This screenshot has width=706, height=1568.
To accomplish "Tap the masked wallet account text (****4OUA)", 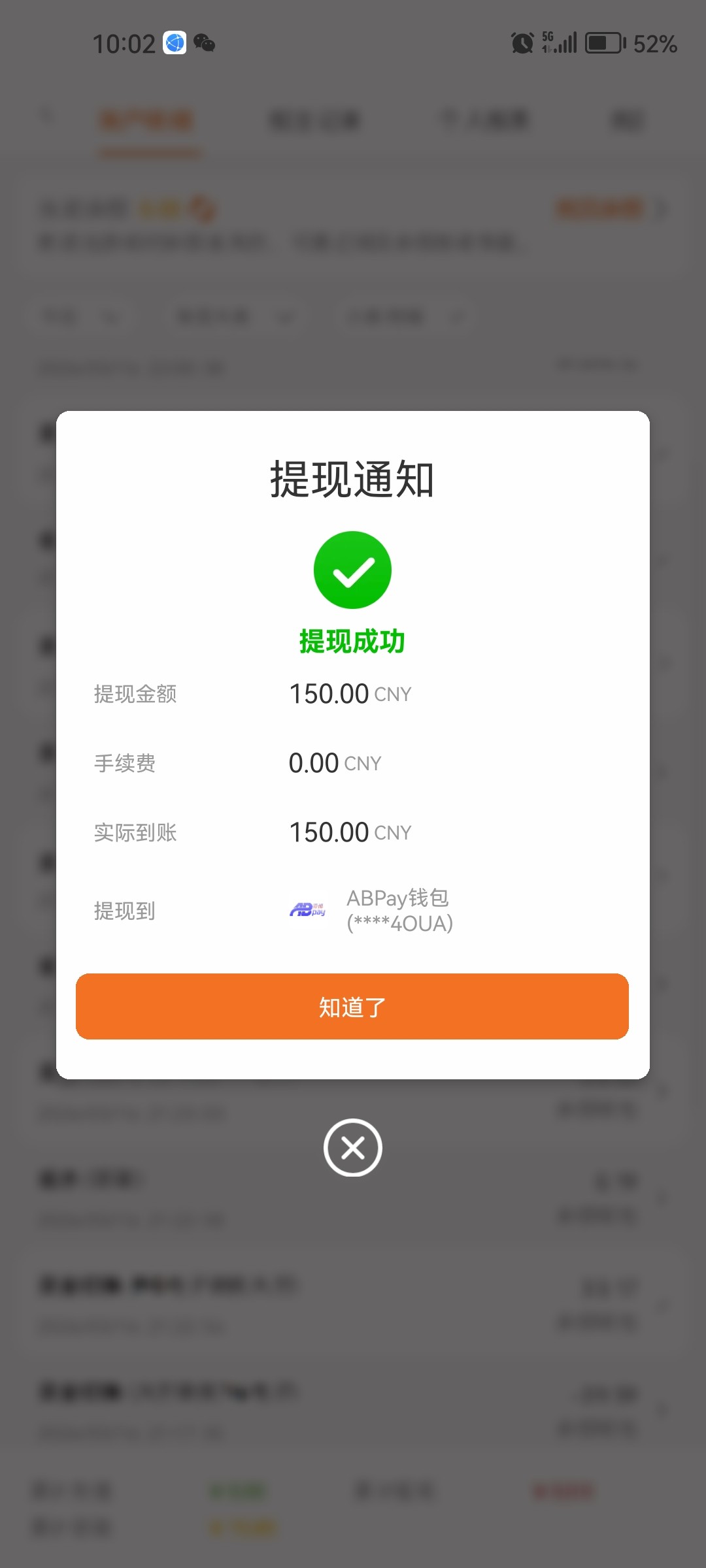I will [397, 923].
